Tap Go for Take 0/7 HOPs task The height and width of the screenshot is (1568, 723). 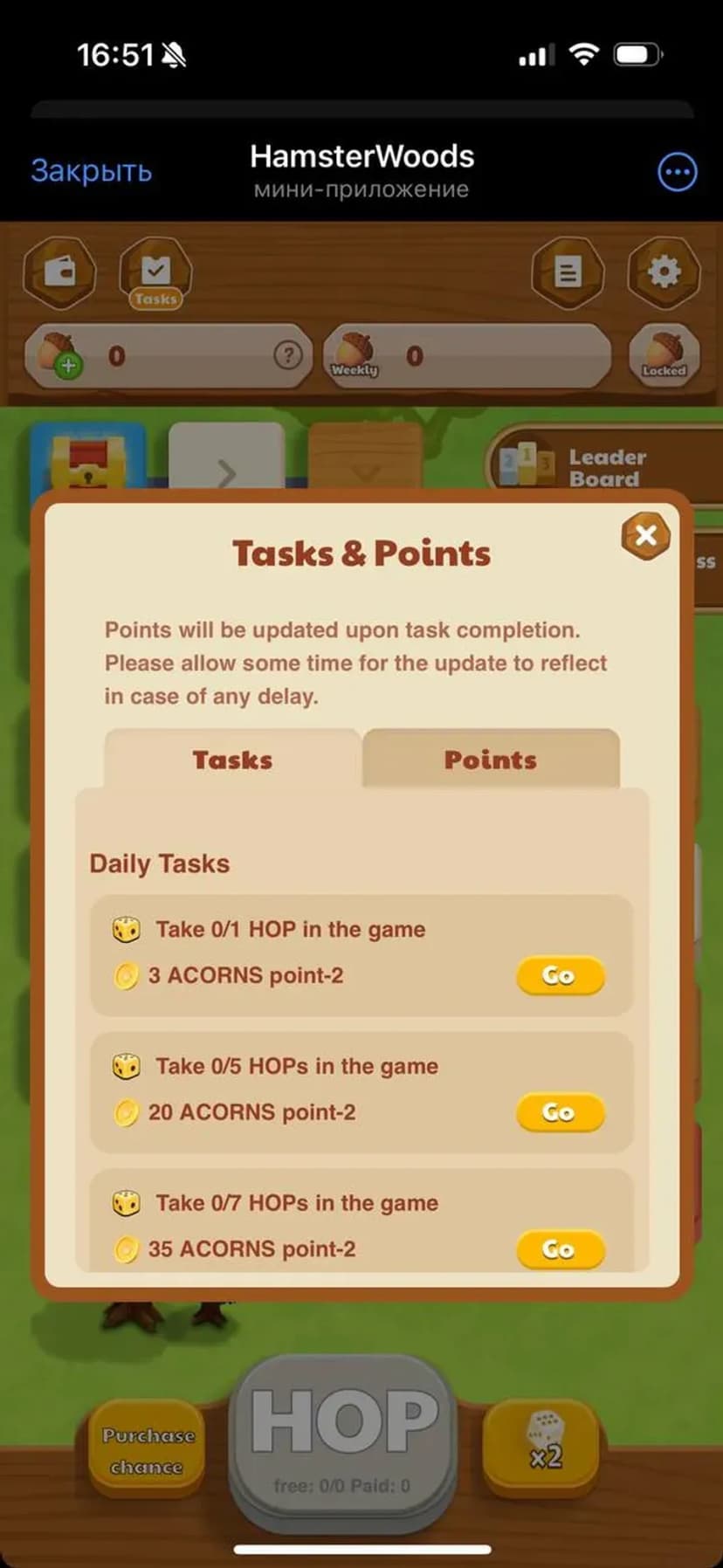pyautogui.click(x=559, y=1248)
